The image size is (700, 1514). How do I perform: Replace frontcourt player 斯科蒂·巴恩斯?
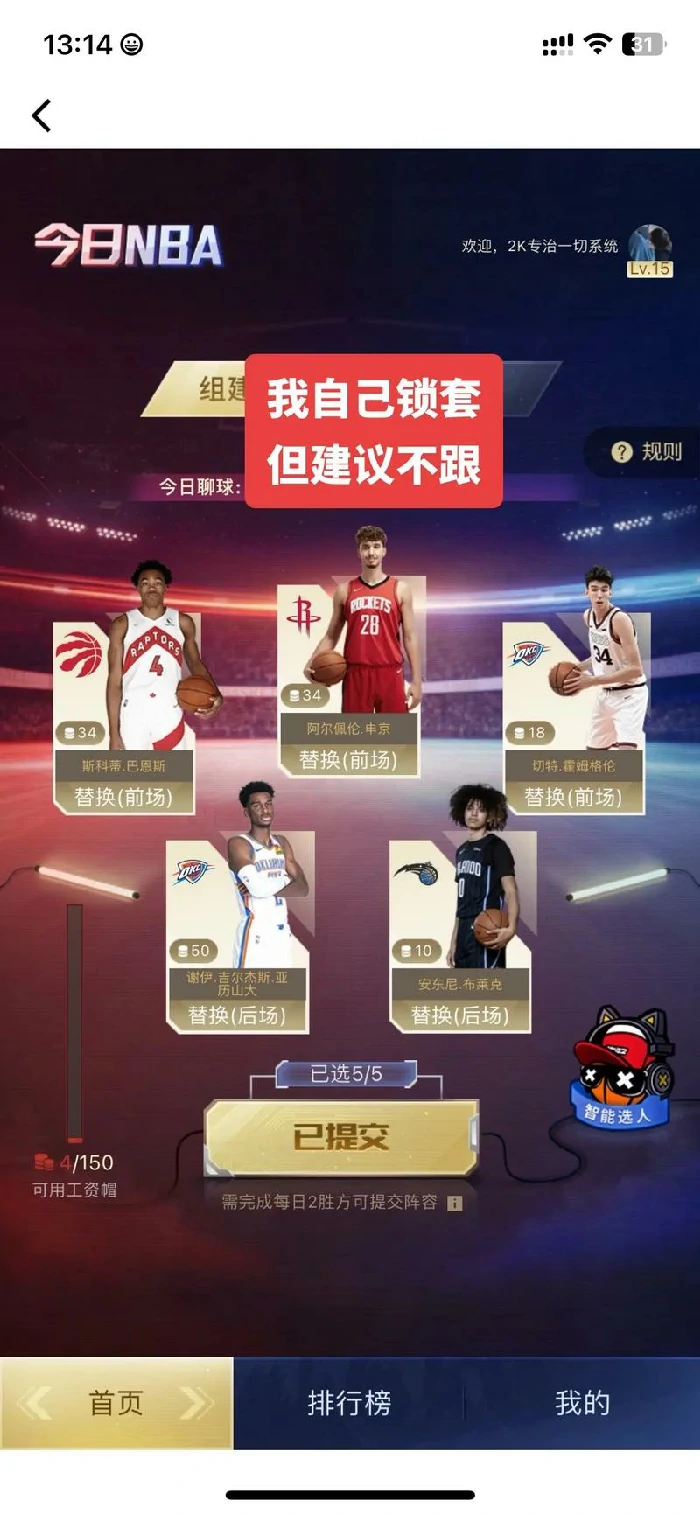[x=123, y=797]
